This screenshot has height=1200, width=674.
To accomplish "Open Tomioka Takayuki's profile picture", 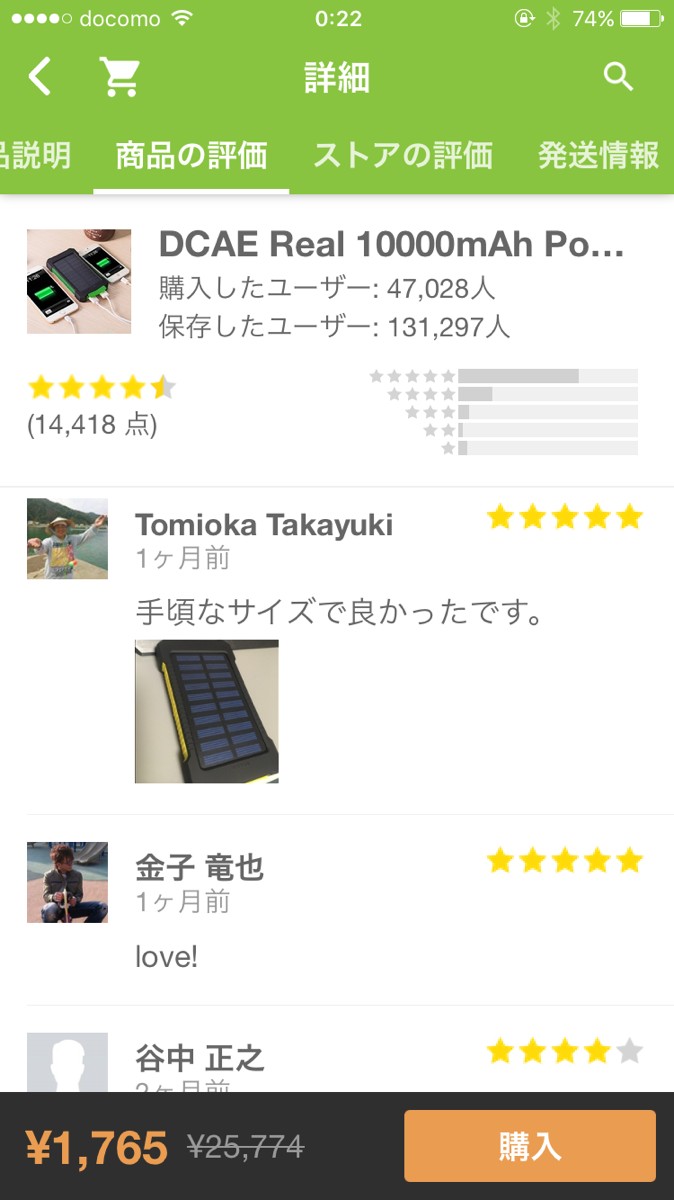I will coord(67,538).
